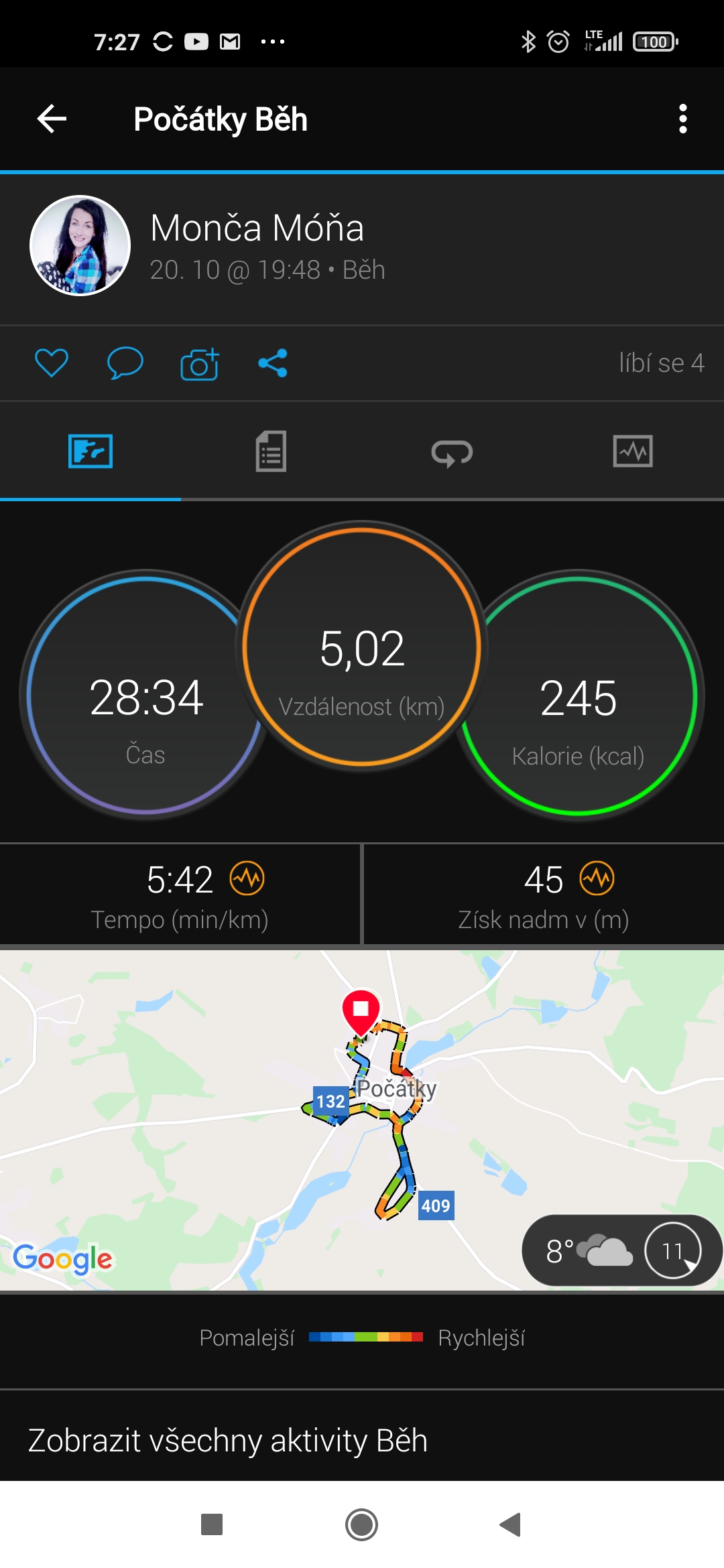The image size is (724, 1568).
Task: Open Monča Móňa's profile picture
Action: coord(80,245)
